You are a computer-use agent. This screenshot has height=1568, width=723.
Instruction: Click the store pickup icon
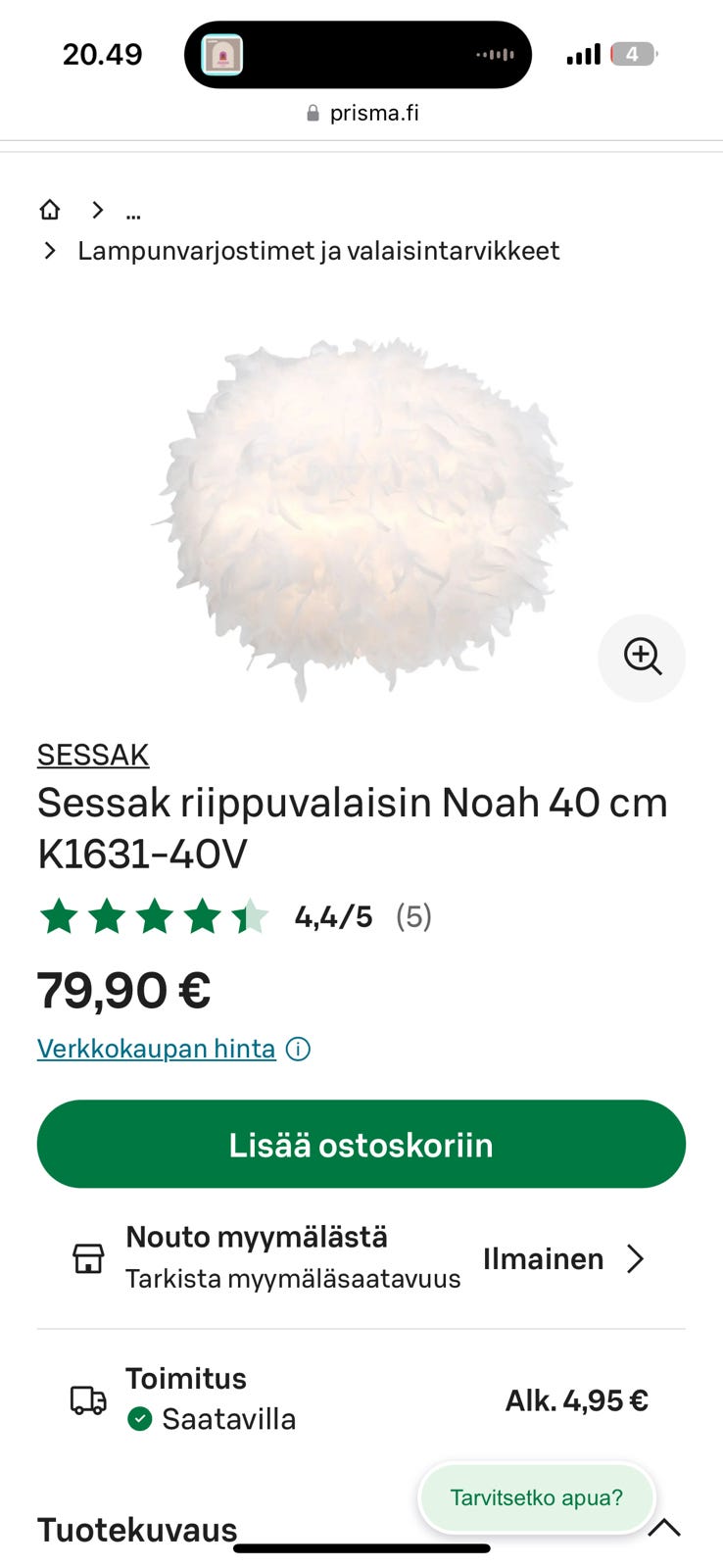tap(87, 1258)
